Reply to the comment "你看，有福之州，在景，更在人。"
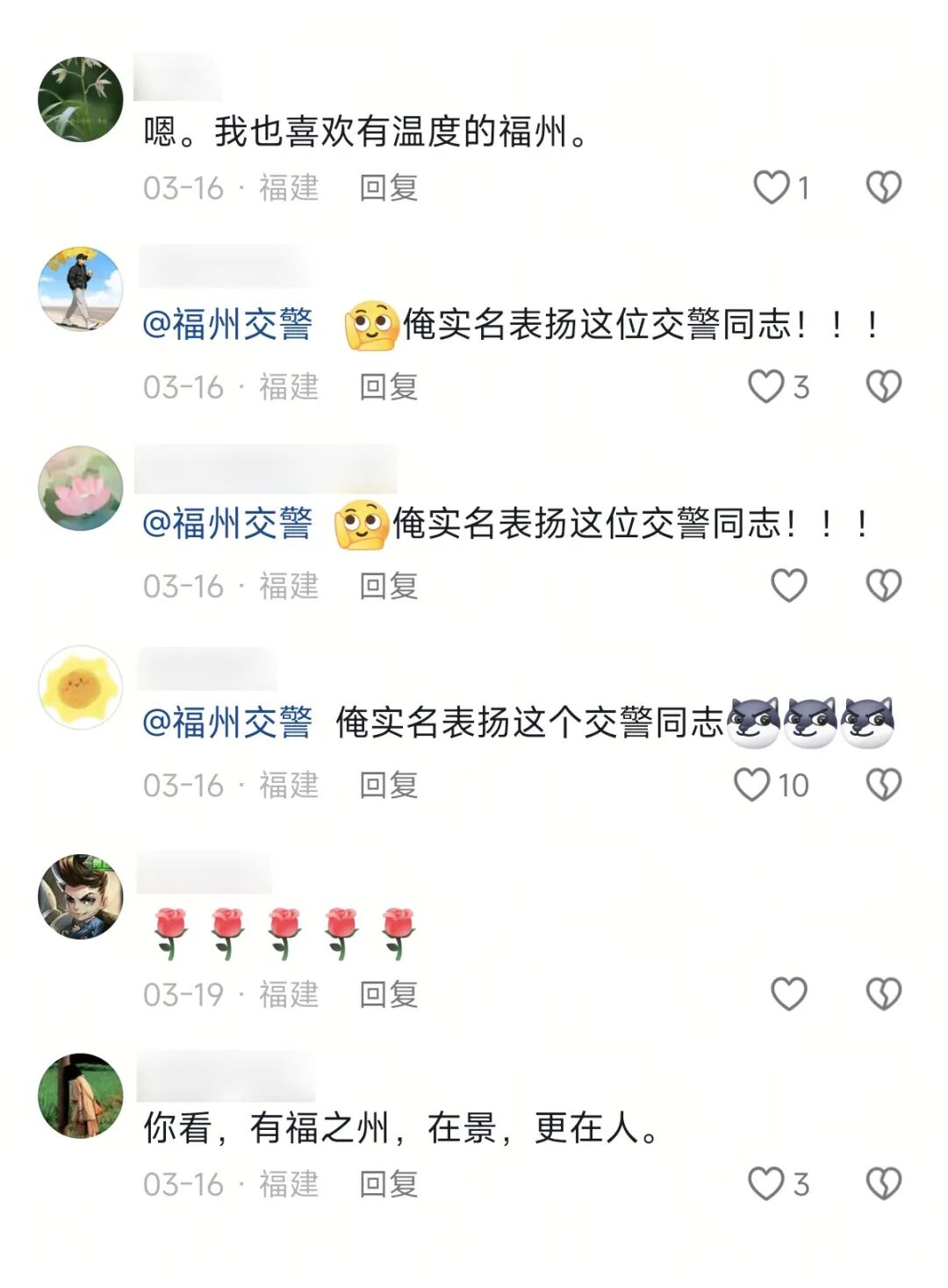The height and width of the screenshot is (1288, 948). click(388, 1184)
